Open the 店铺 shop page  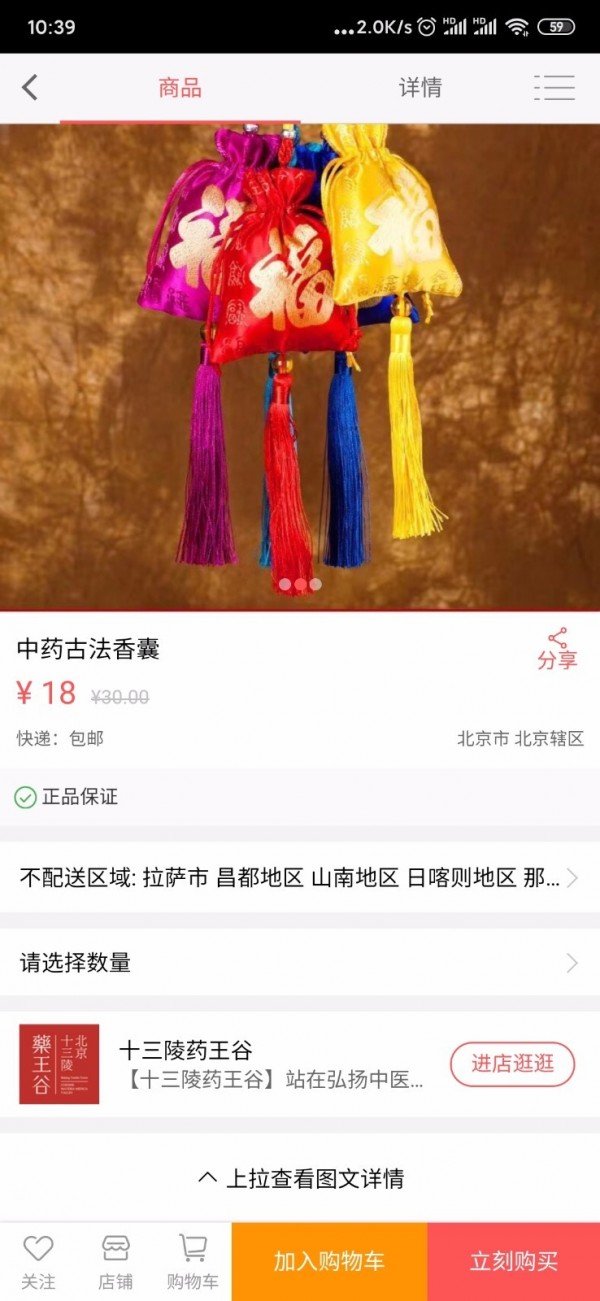pos(116,1262)
